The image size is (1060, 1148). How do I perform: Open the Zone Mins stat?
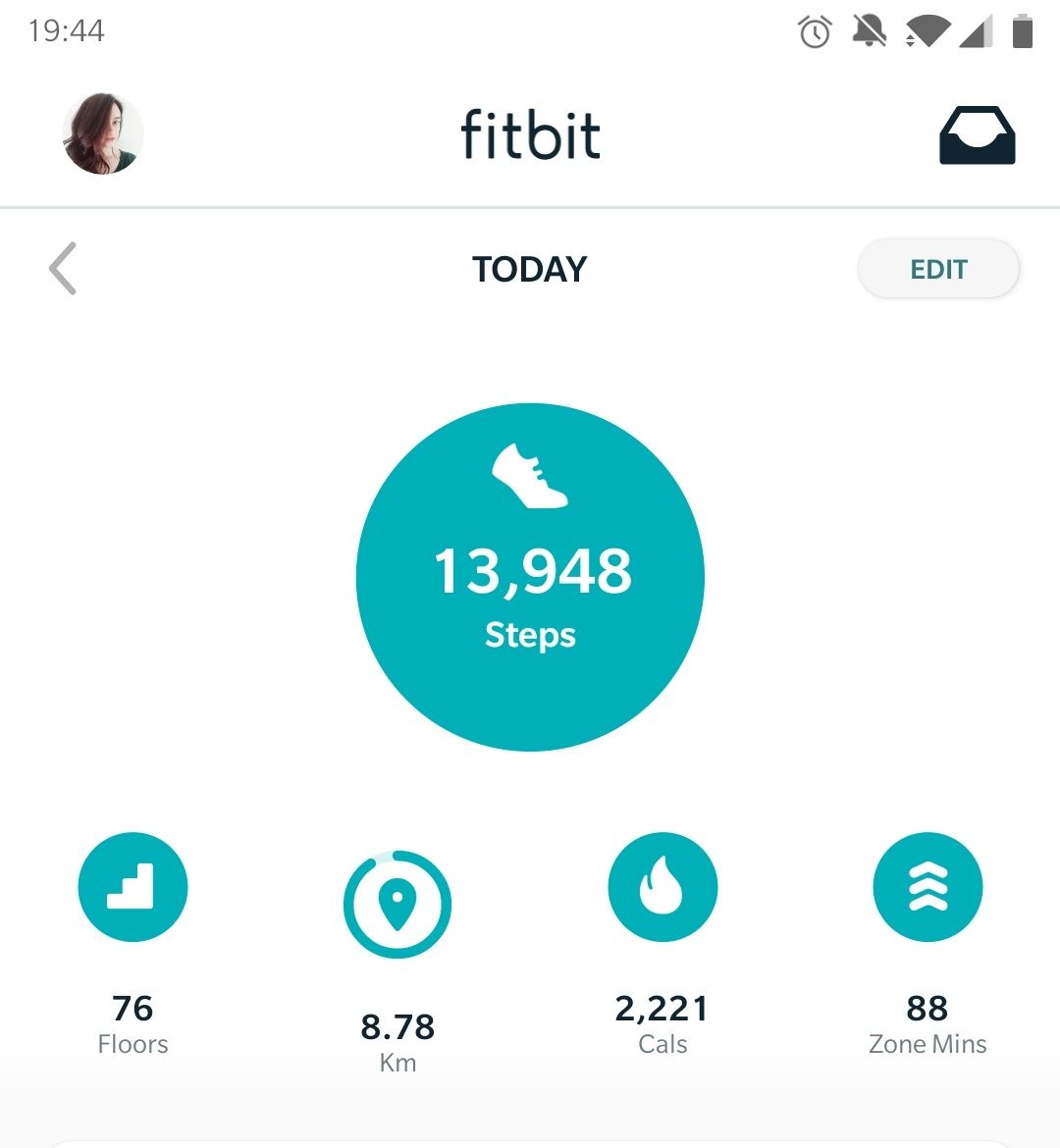(927, 887)
